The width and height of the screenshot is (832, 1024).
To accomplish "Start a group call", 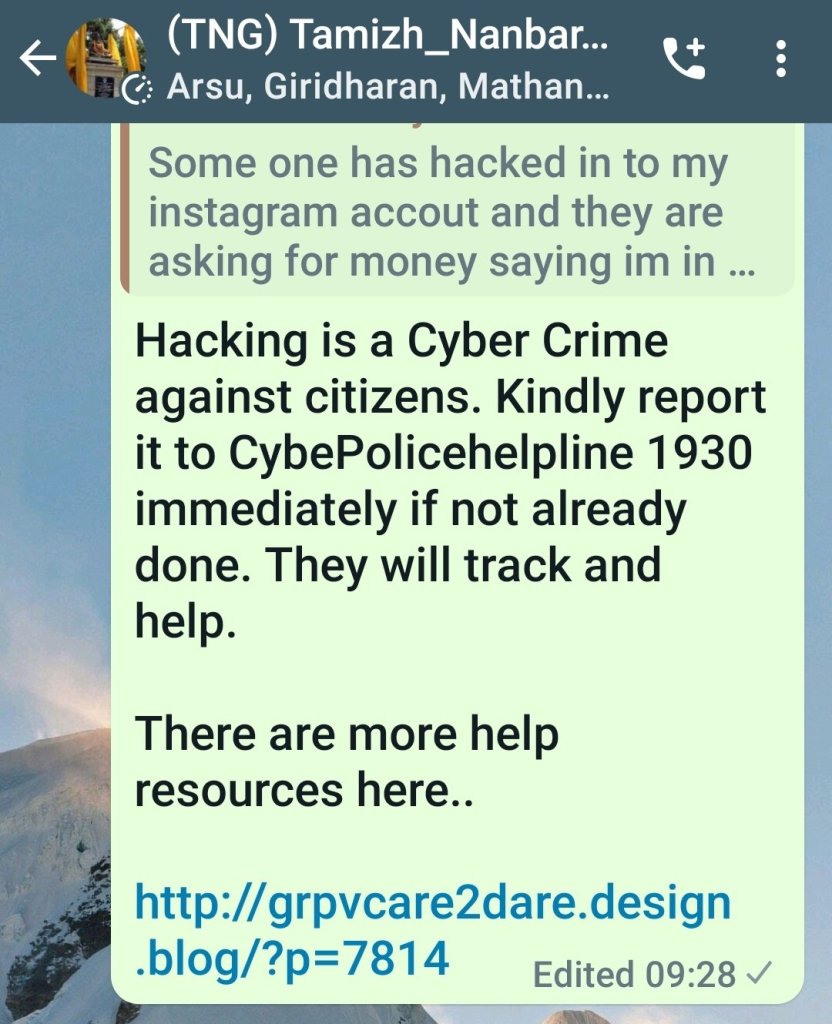I will tap(684, 60).
